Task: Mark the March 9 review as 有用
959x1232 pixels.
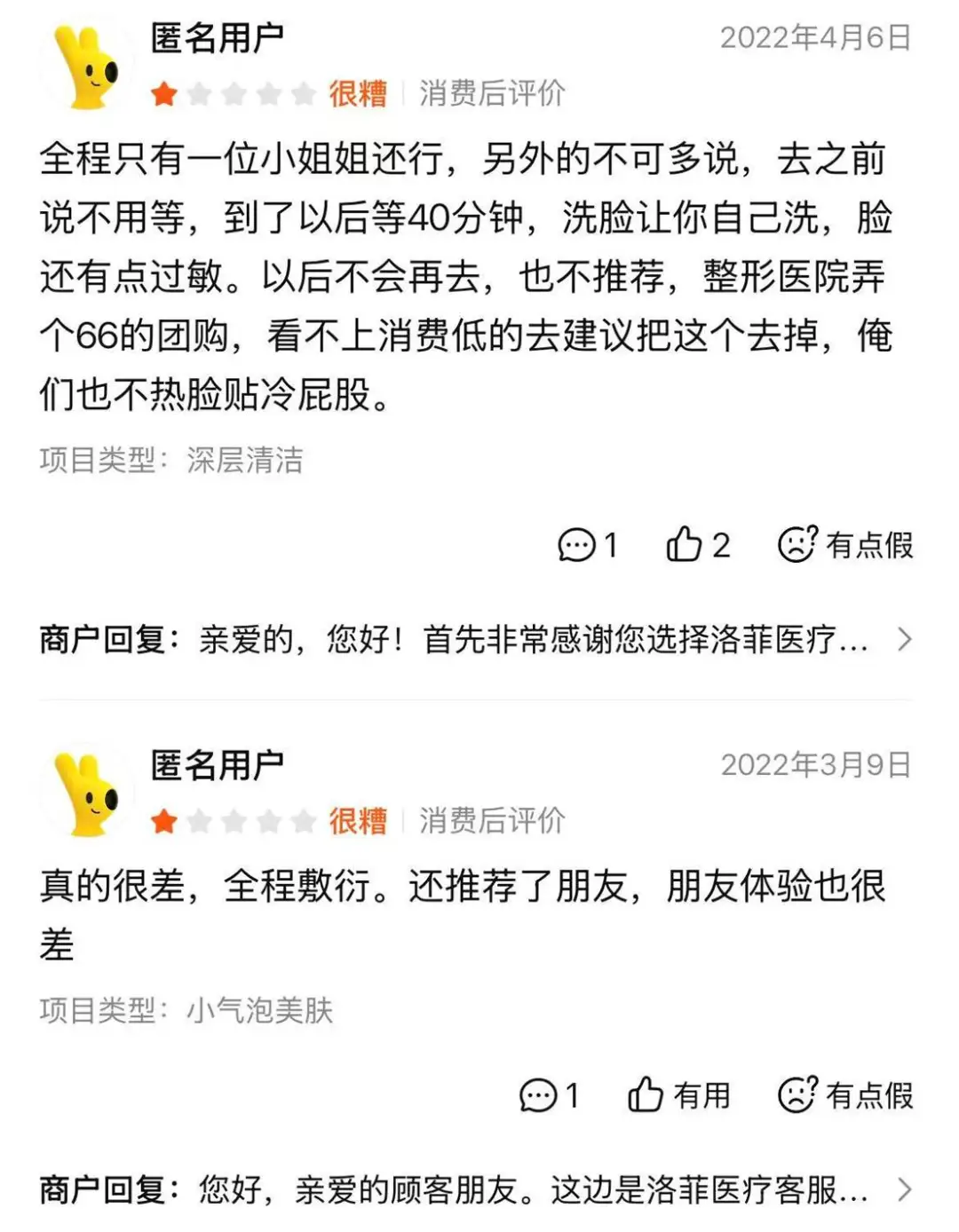Action: [x=678, y=1095]
